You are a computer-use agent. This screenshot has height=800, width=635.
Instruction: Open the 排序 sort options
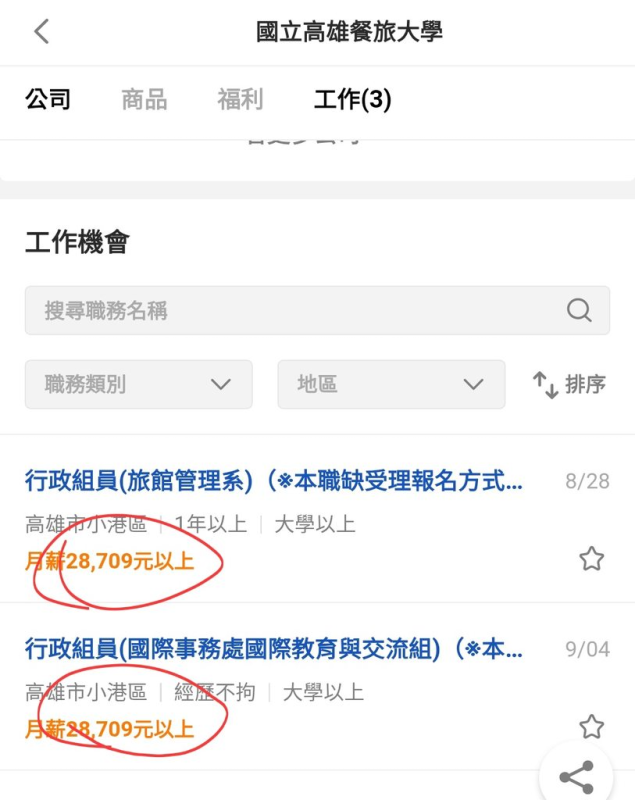tap(569, 384)
